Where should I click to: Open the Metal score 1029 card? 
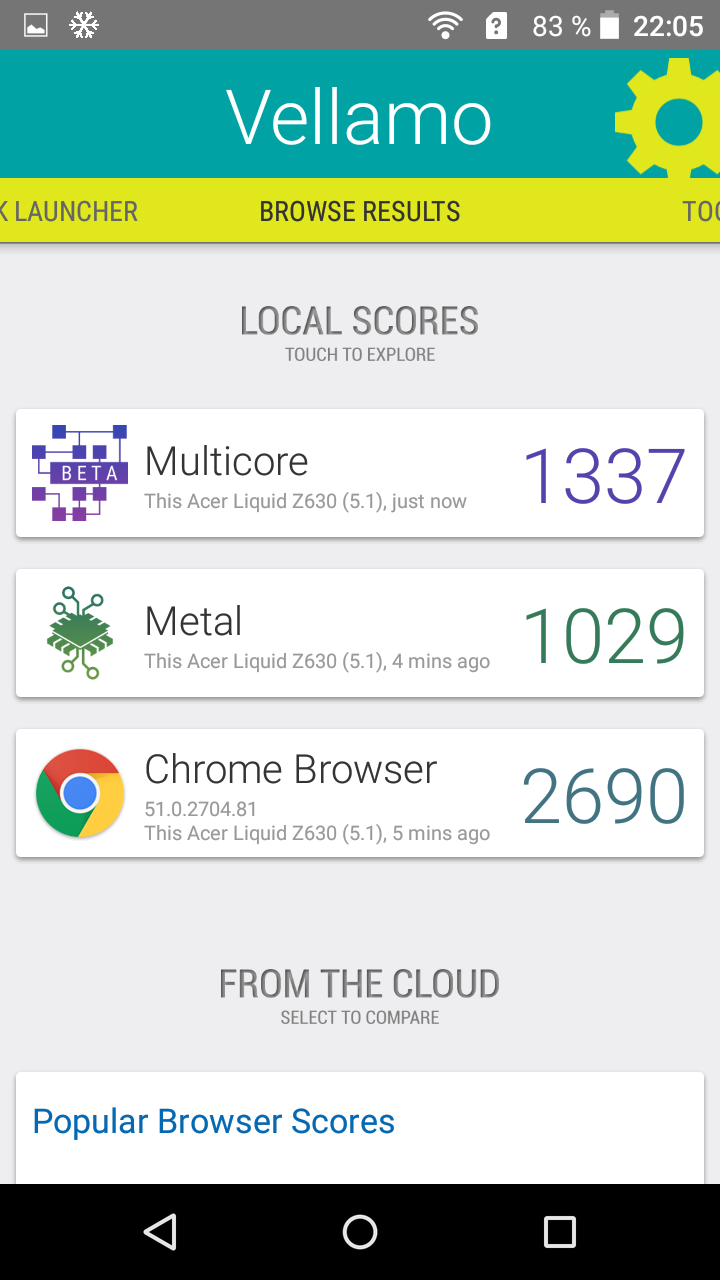click(x=360, y=633)
